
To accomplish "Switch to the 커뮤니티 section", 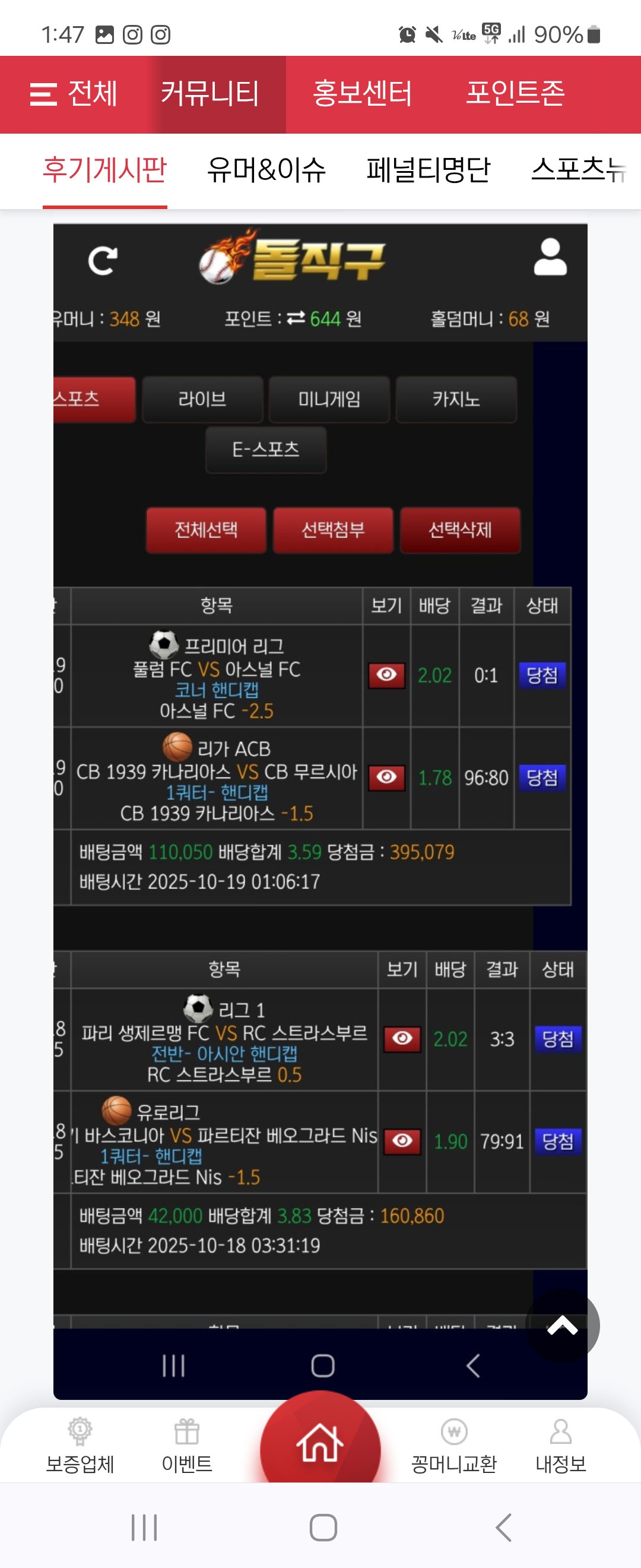I will (210, 94).
